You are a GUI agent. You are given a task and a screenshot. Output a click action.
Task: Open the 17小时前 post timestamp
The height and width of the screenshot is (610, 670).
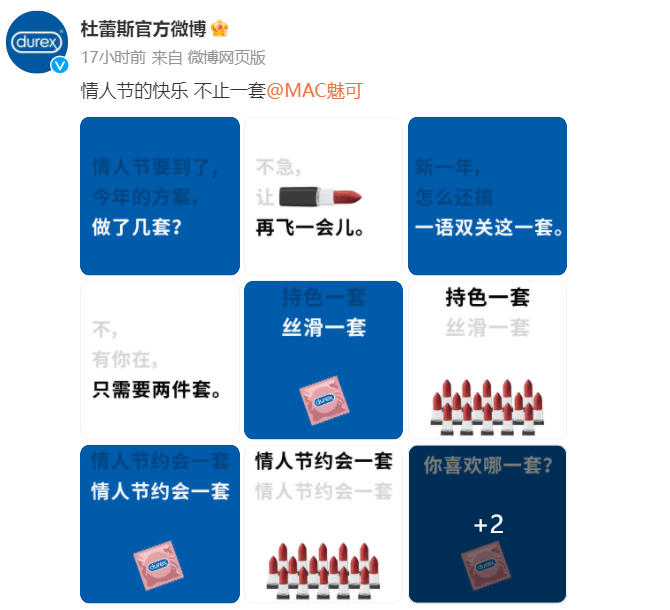pos(112,57)
